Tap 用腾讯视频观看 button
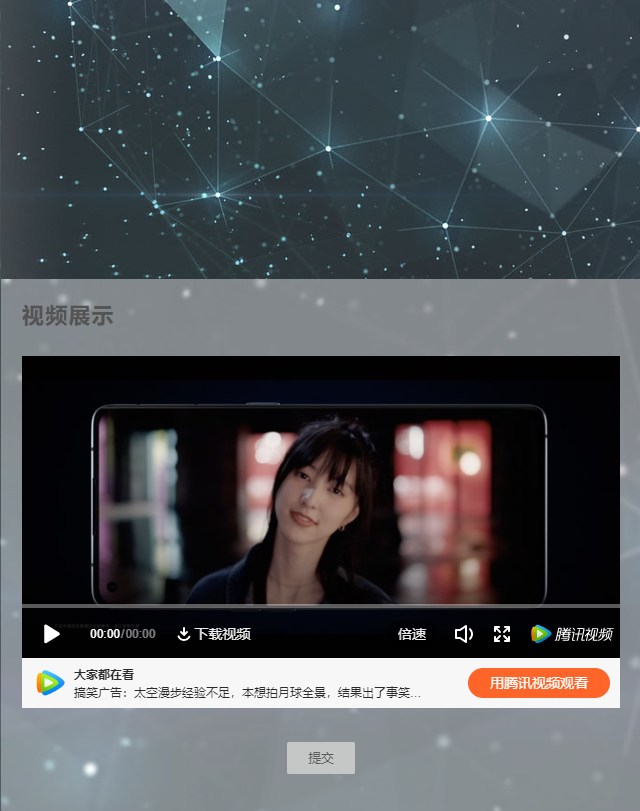Image resolution: width=640 pixels, height=811 pixels. (538, 683)
